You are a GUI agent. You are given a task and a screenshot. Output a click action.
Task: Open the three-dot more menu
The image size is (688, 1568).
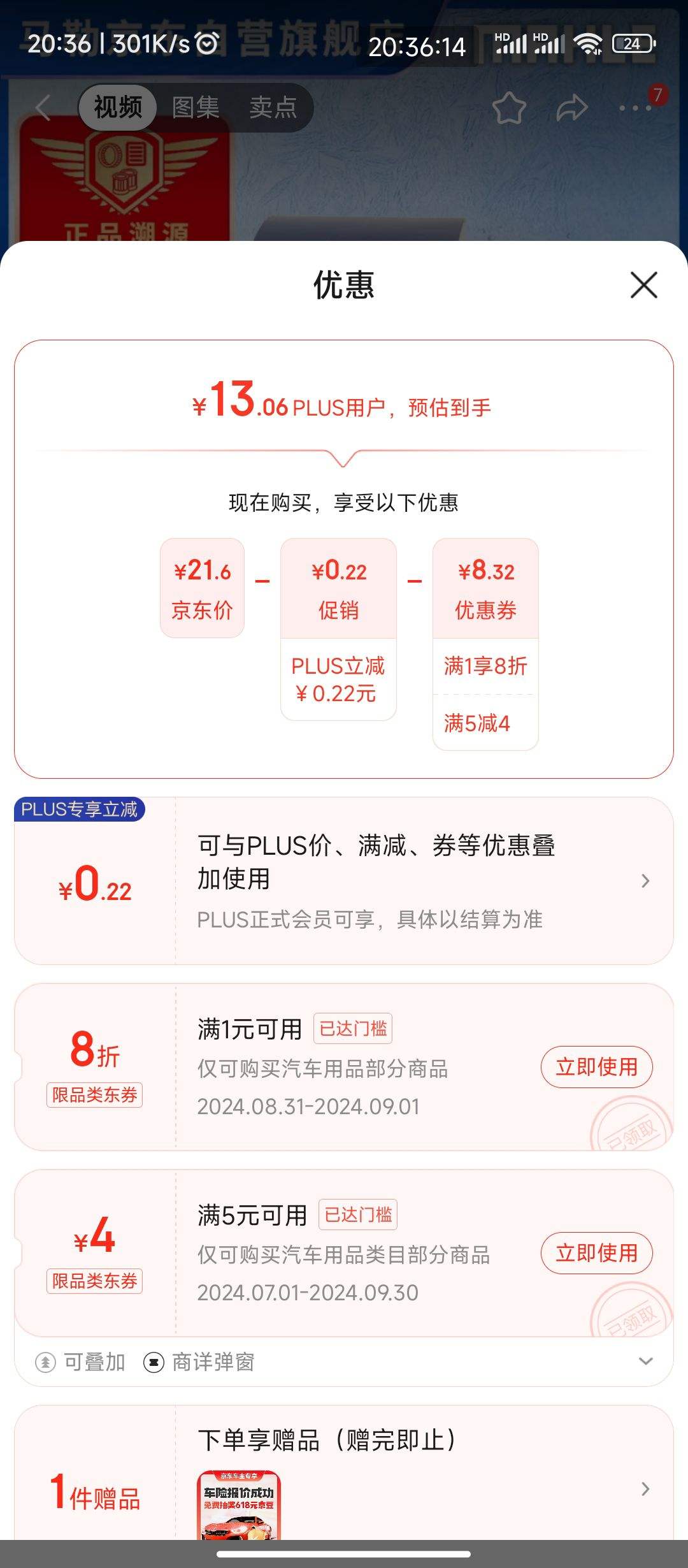point(634,108)
